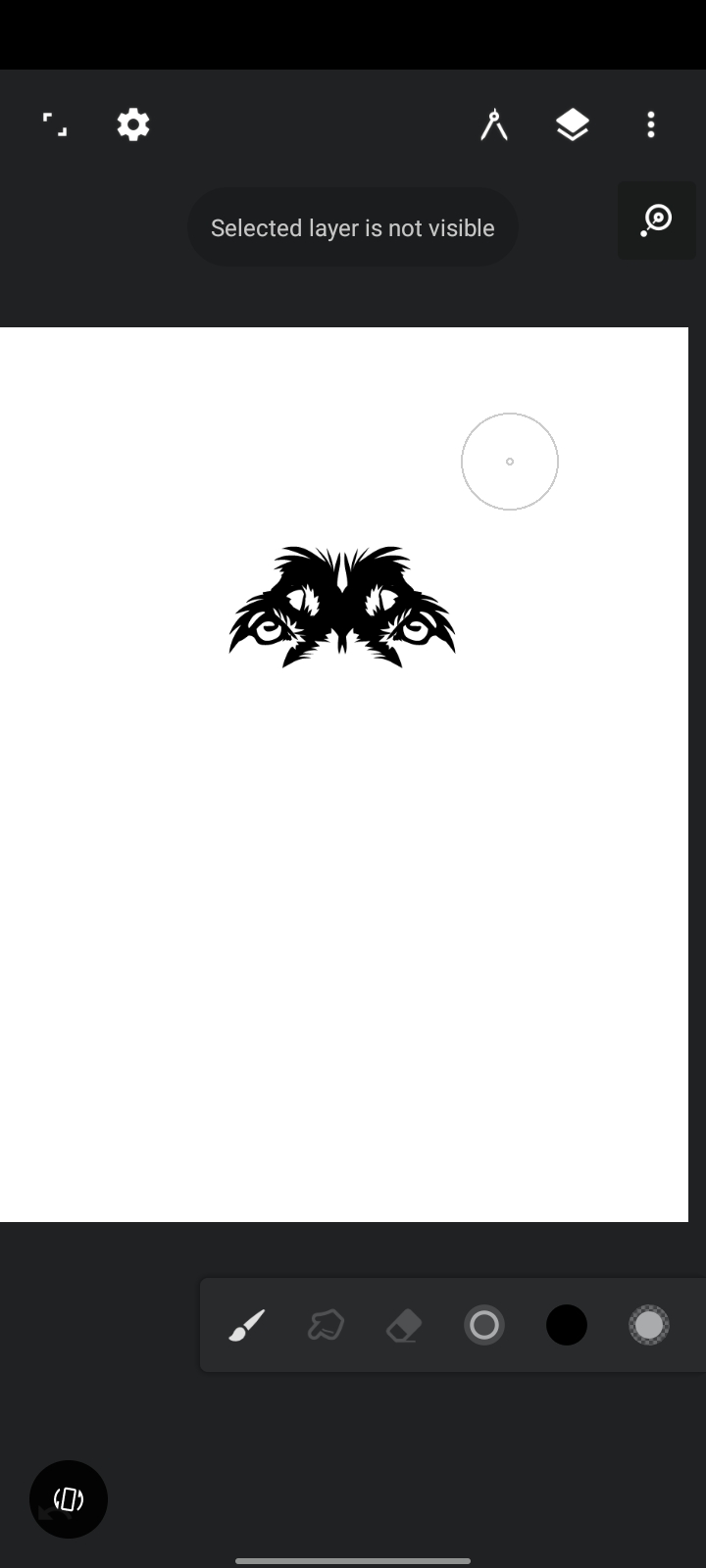
Task: Tap the zoom reset magnifier button
Action: tap(656, 220)
